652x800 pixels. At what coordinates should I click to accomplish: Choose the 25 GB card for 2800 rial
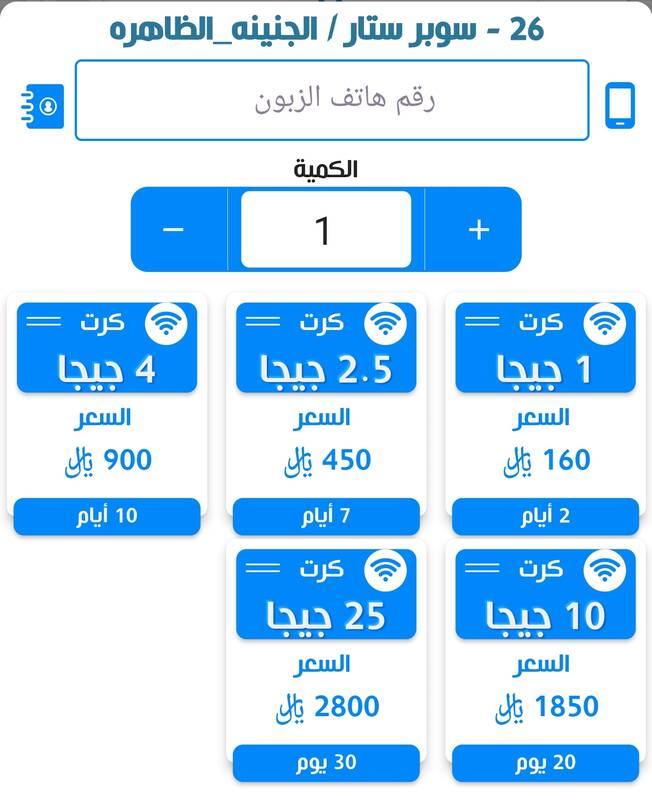coord(326,660)
